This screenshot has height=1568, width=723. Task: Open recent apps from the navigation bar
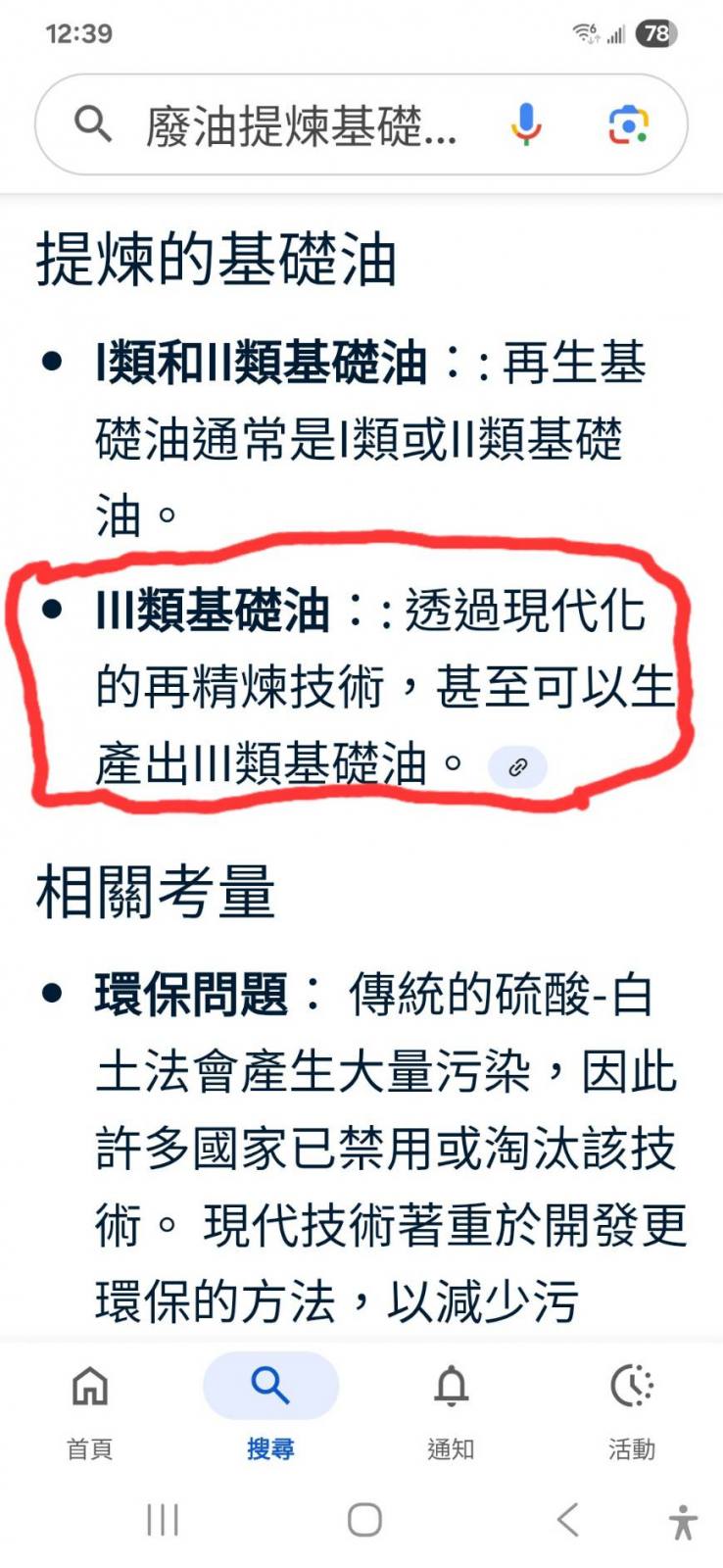click(x=163, y=1520)
